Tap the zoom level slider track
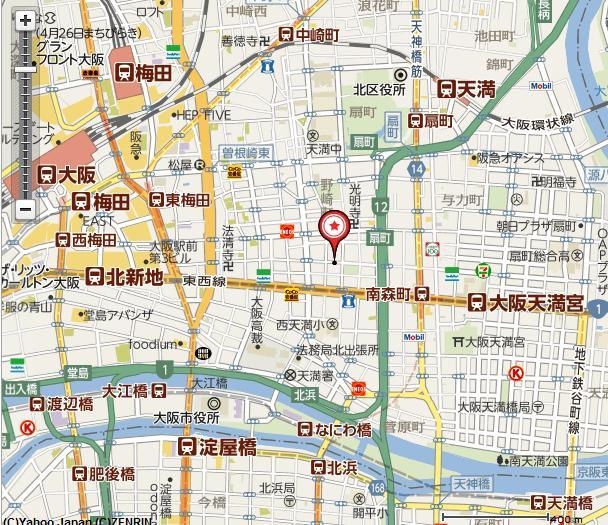Screen dimensions: 608x525 (26, 130)
